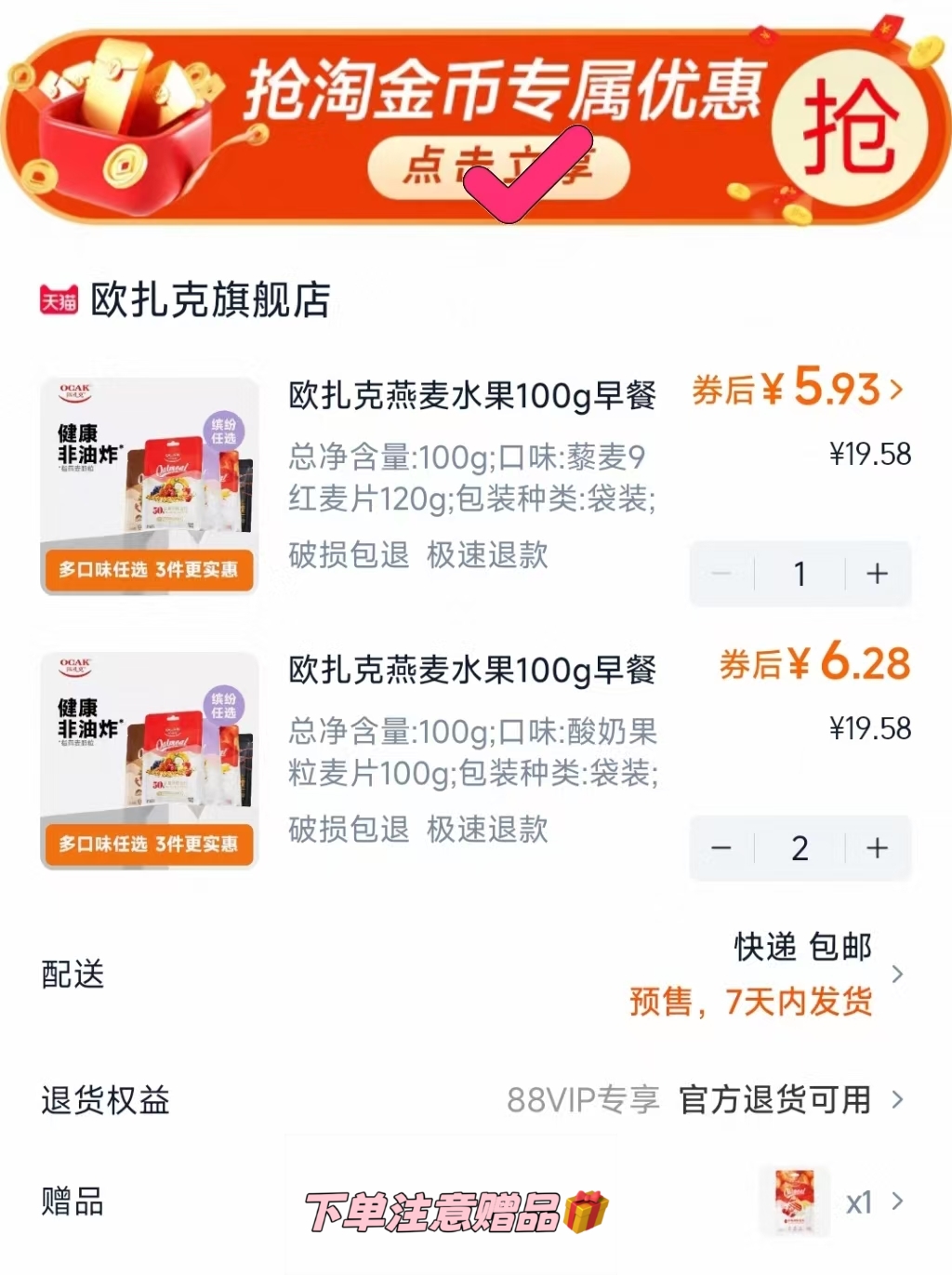This screenshot has width=952, height=1275.
Task: Click the gift item thumbnail in 赠品 row
Action: point(795,1201)
